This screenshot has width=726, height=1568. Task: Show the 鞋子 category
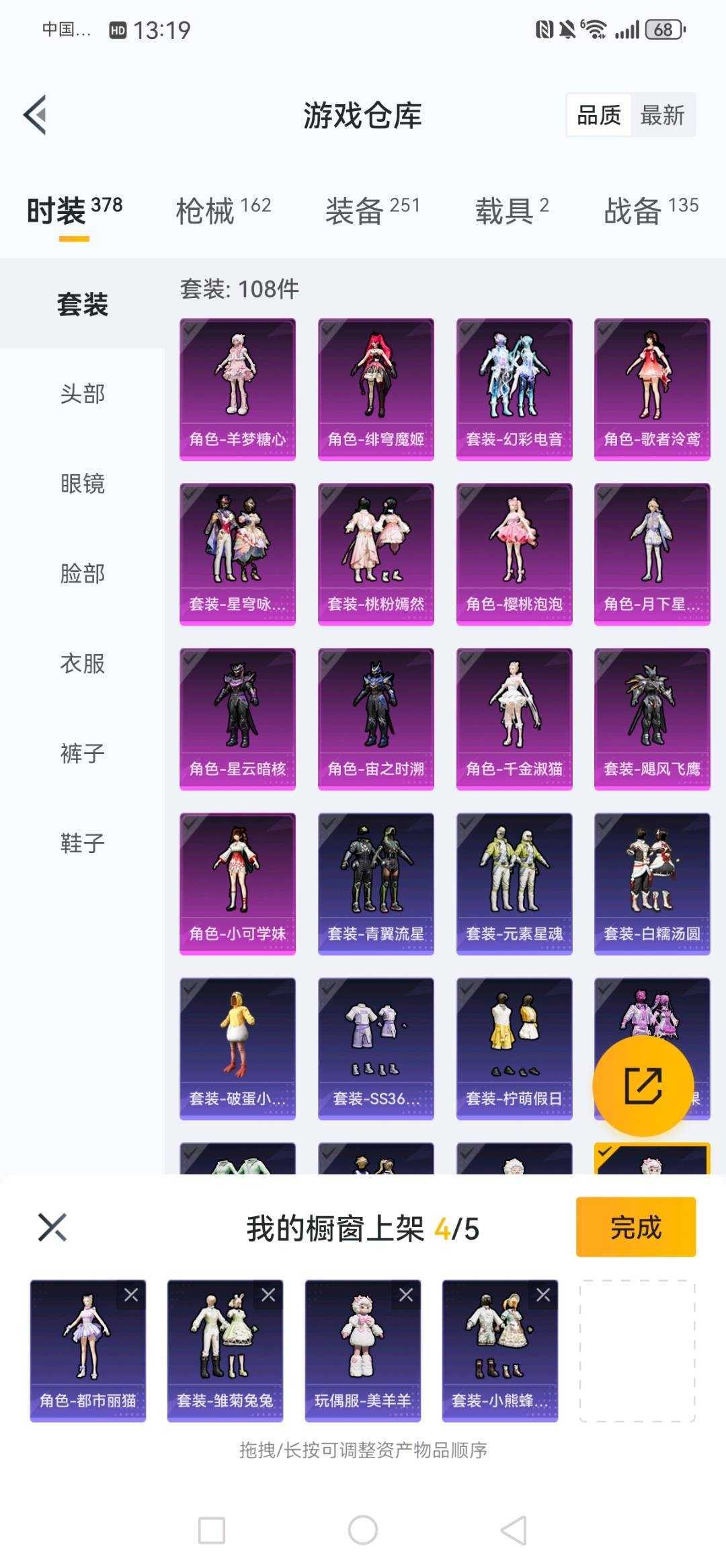point(82,843)
